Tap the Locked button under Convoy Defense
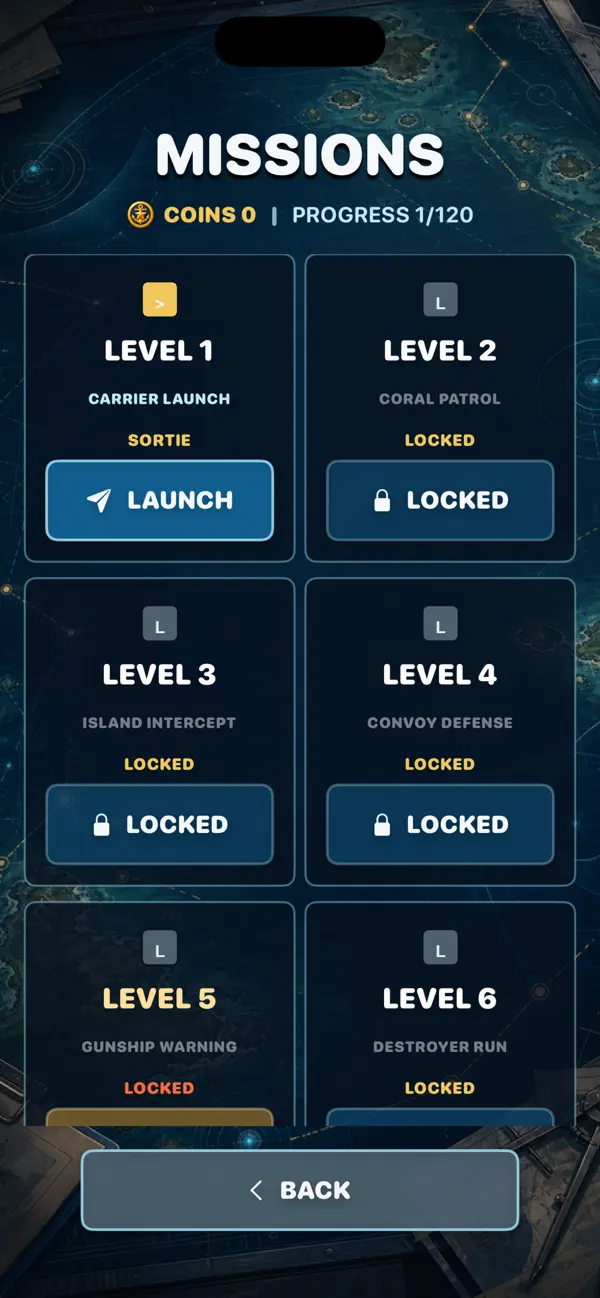This screenshot has height=1298, width=600. coord(440,824)
